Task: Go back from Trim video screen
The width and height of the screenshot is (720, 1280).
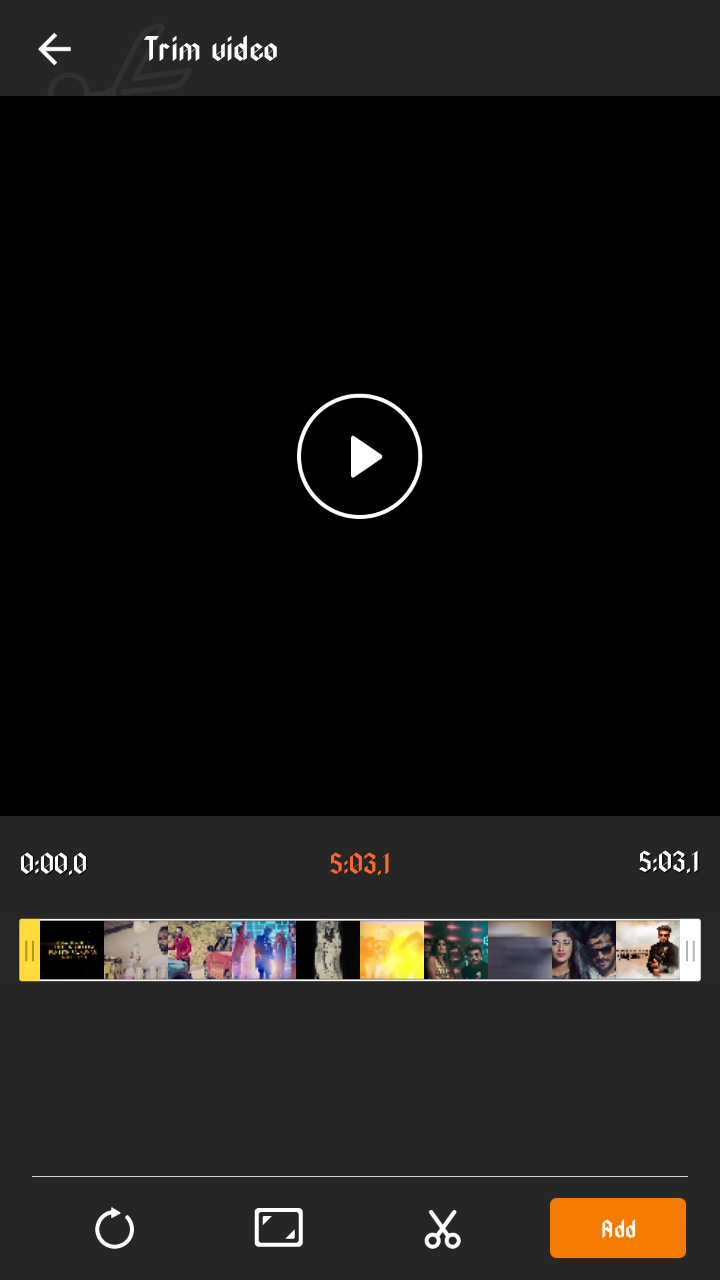Action: (54, 49)
